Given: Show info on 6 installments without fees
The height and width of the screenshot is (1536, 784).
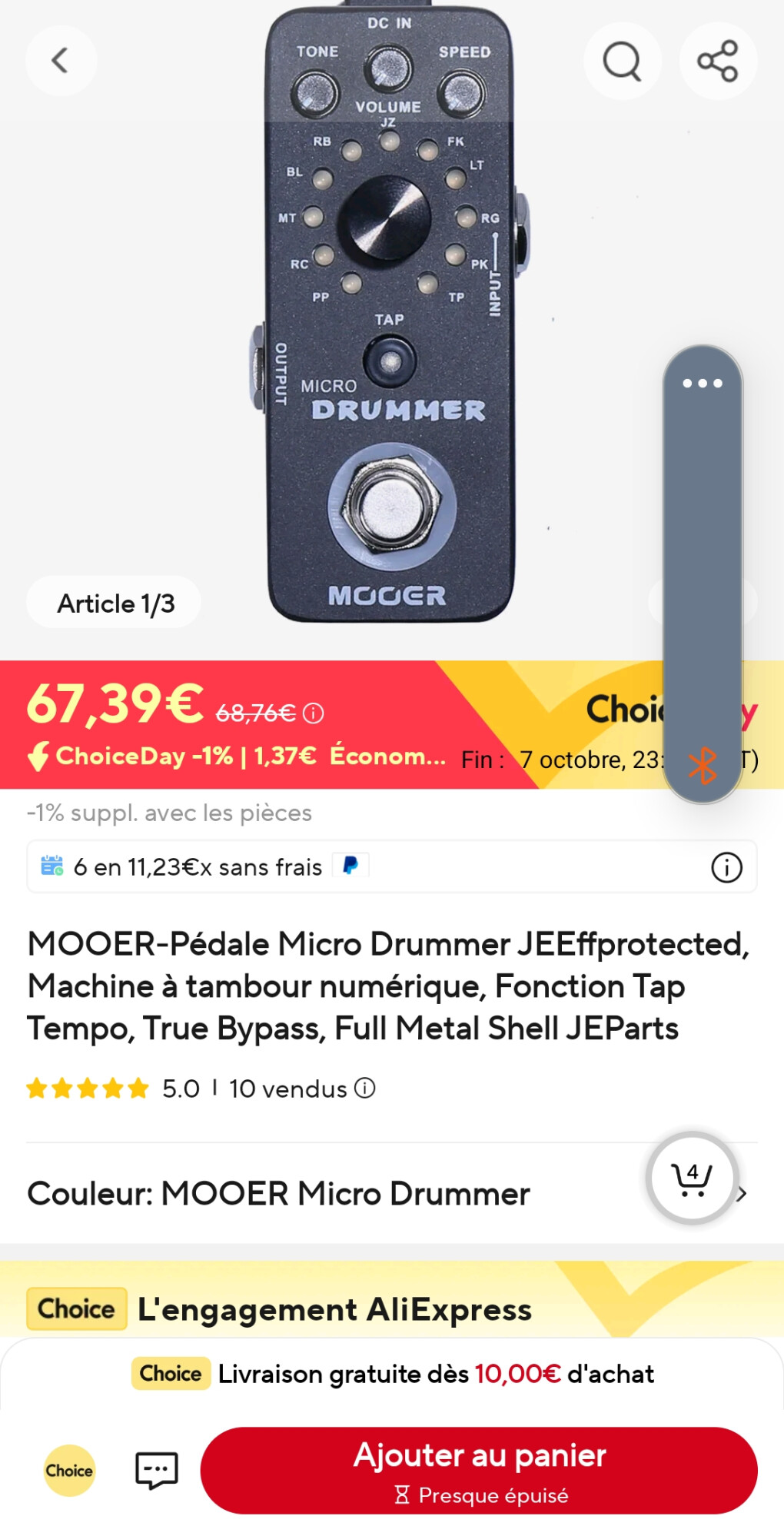Looking at the screenshot, I should coord(726,867).
